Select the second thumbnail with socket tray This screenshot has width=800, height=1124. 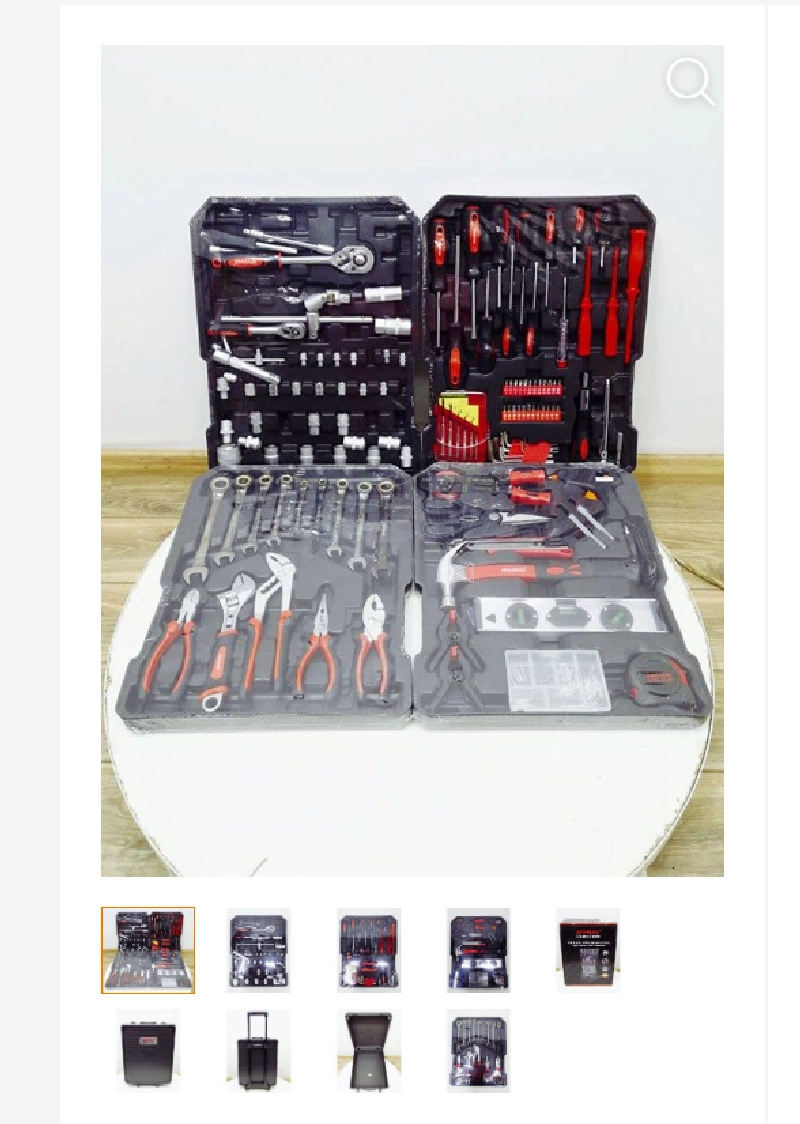(258, 950)
